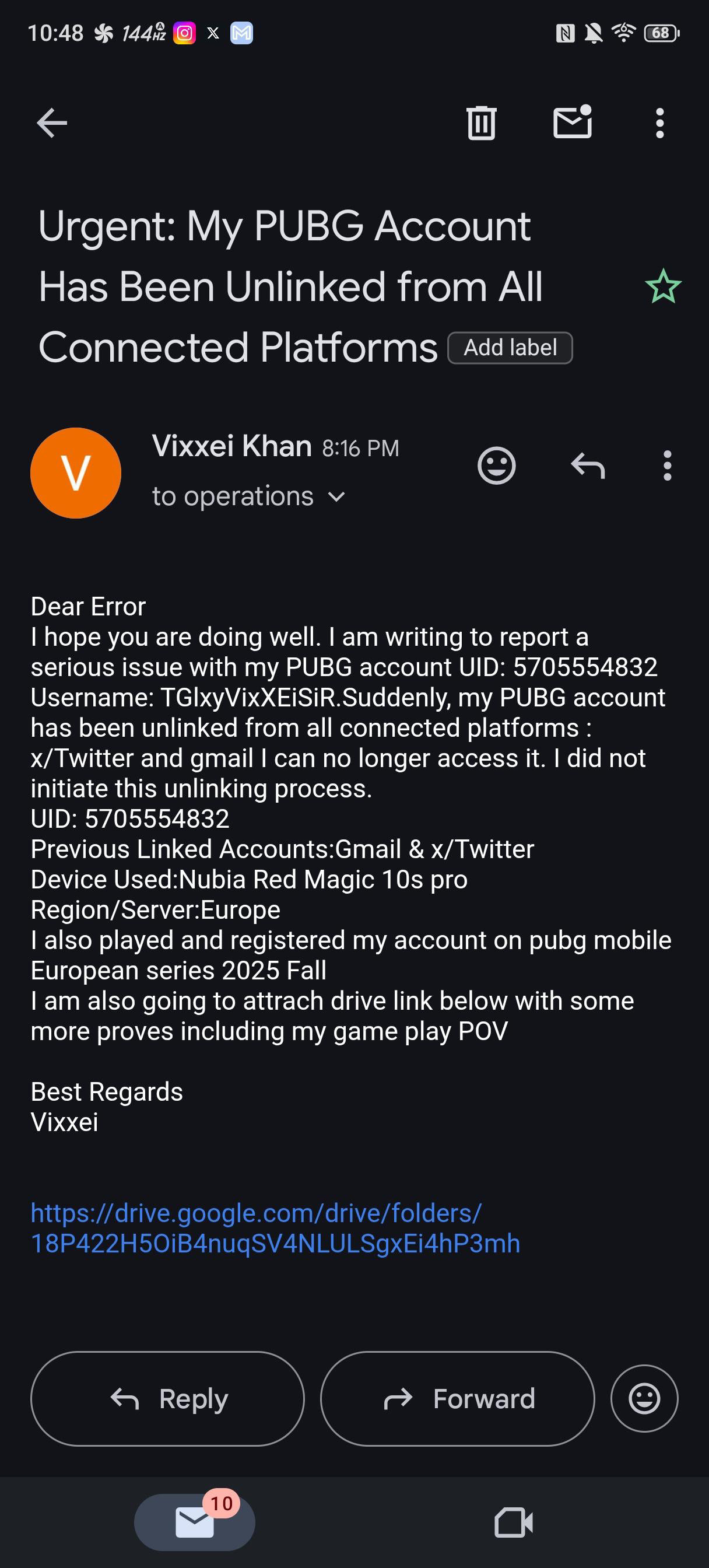Star this email conversation
Viewport: 709px width, 1568px height.
pyautogui.click(x=663, y=286)
